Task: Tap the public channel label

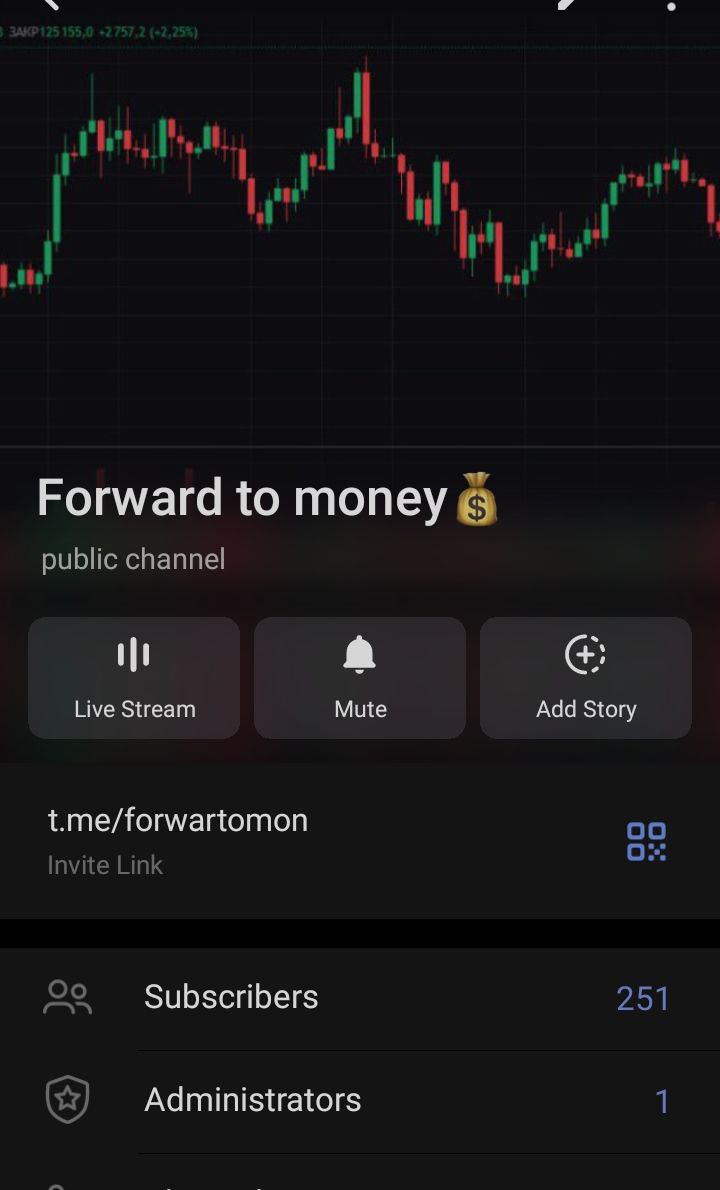Action: (132, 559)
